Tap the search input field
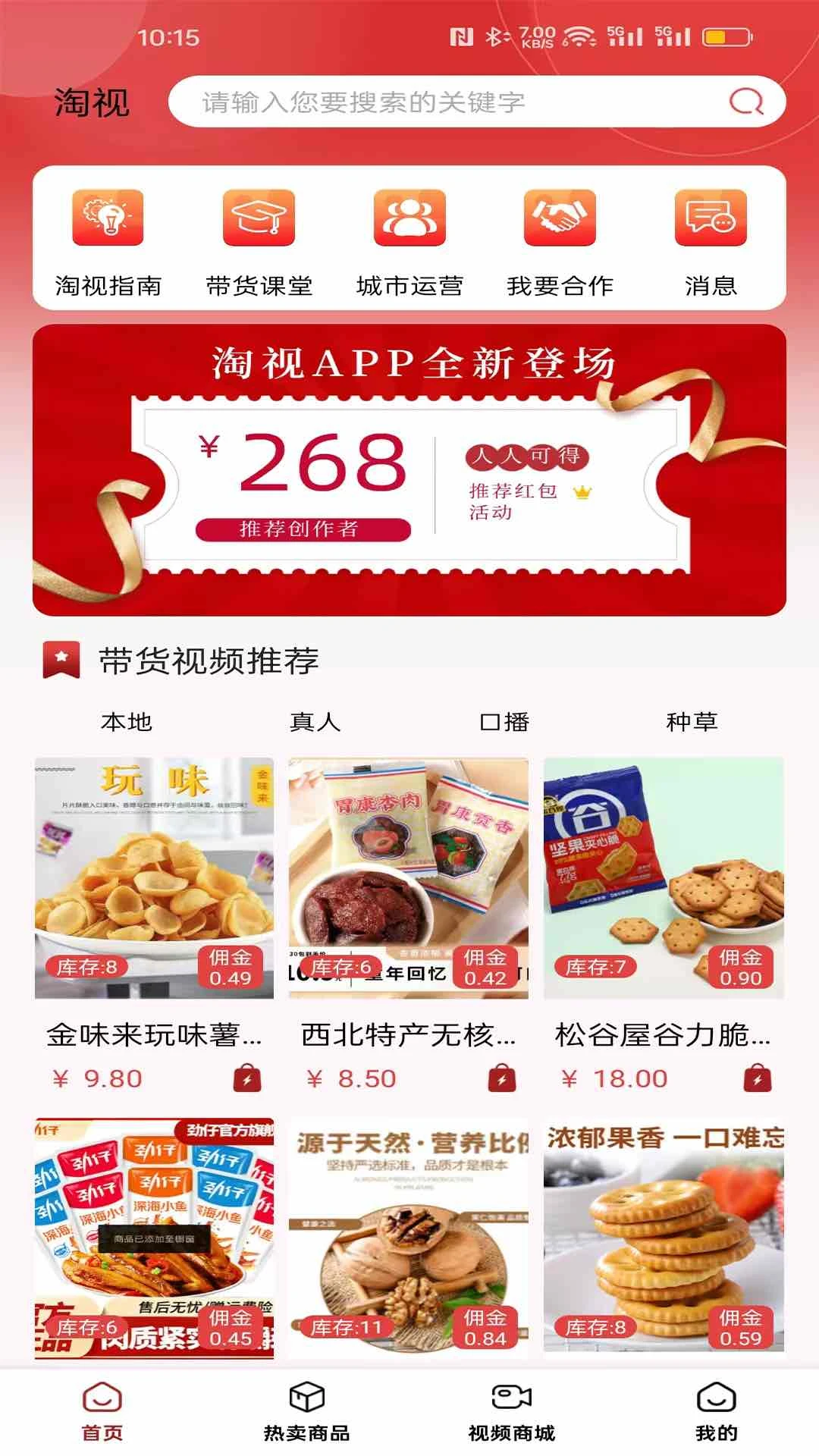This screenshot has height=1456, width=819. (x=425, y=102)
